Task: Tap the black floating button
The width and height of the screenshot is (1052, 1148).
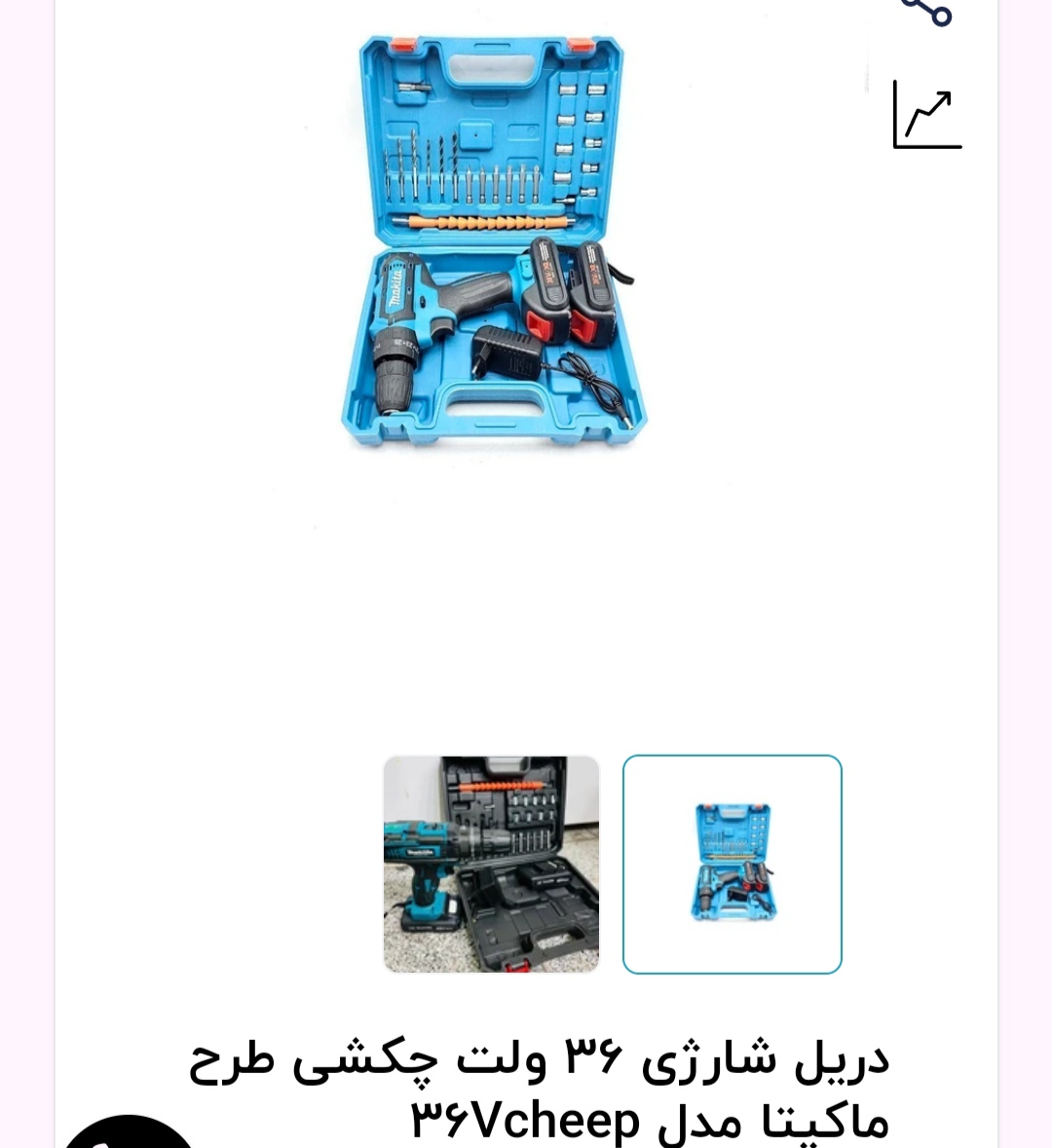Action: 129,1134
